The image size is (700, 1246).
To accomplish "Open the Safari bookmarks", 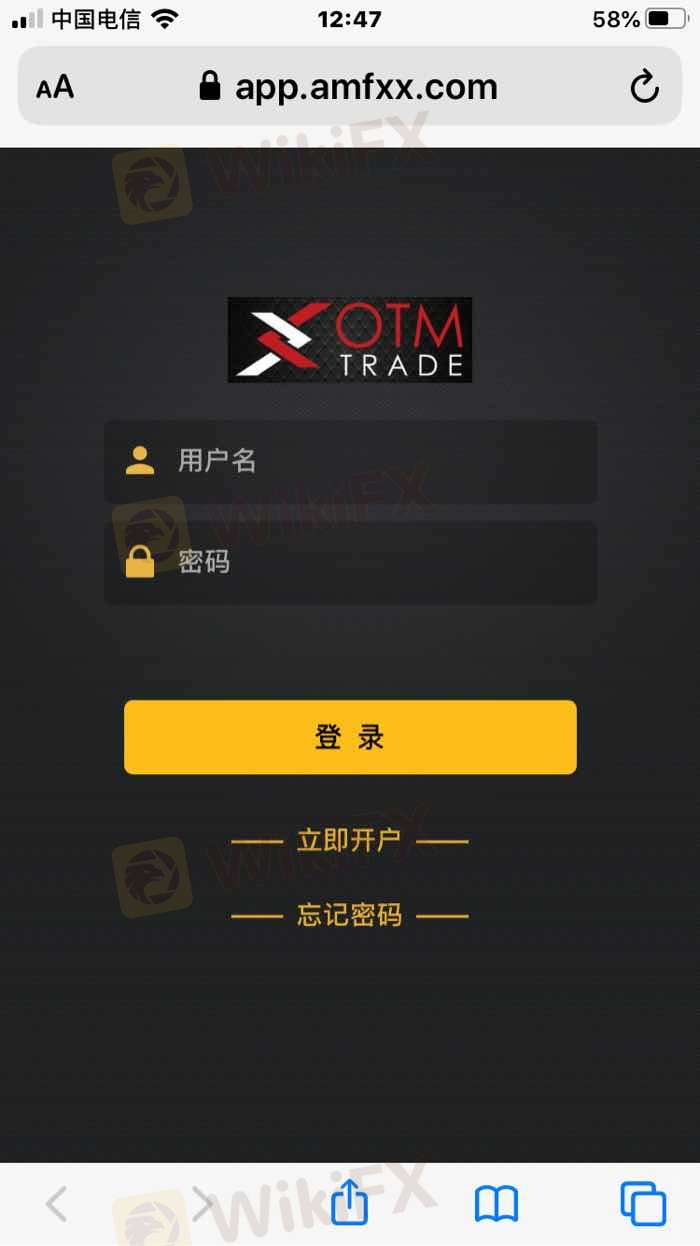I will click(496, 1203).
